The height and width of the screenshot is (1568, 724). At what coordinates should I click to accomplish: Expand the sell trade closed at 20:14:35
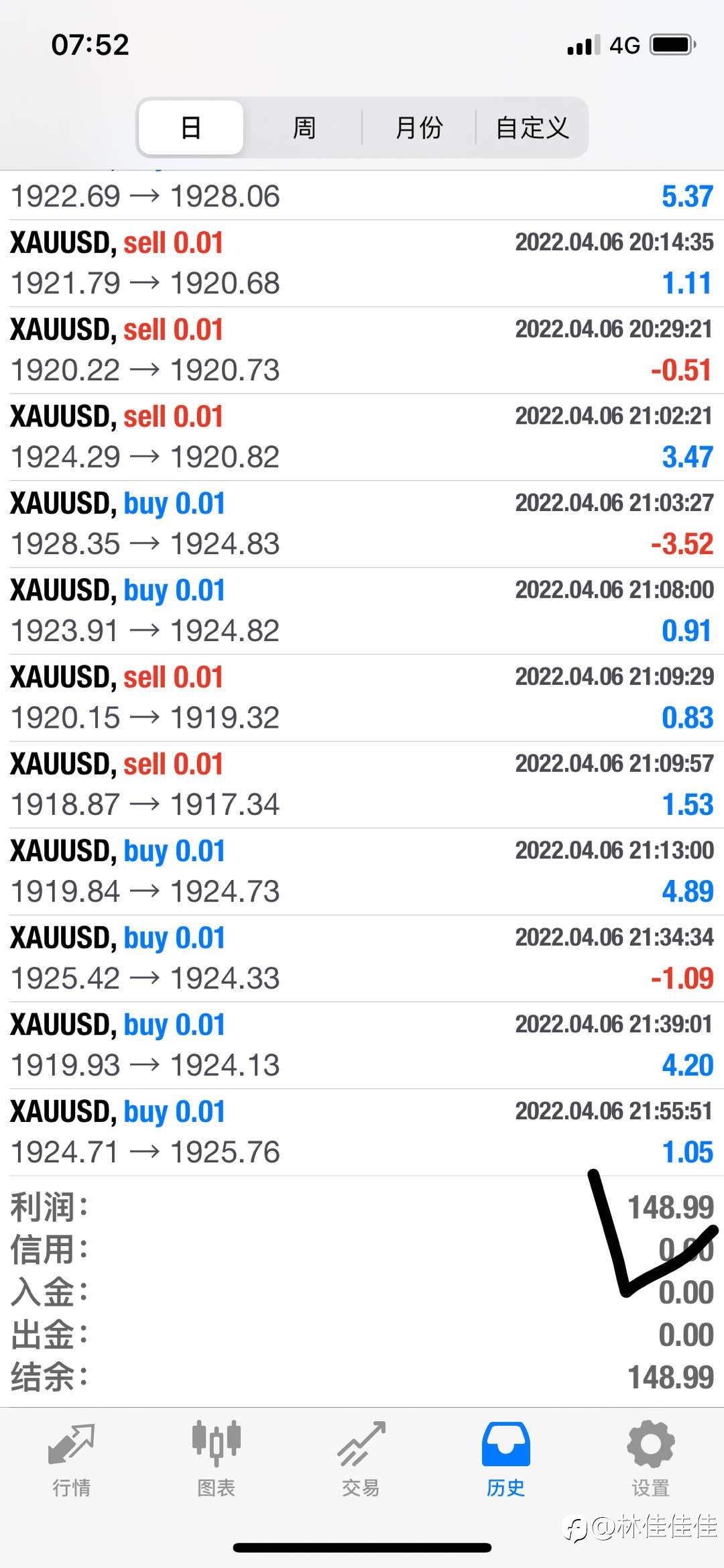(x=362, y=264)
